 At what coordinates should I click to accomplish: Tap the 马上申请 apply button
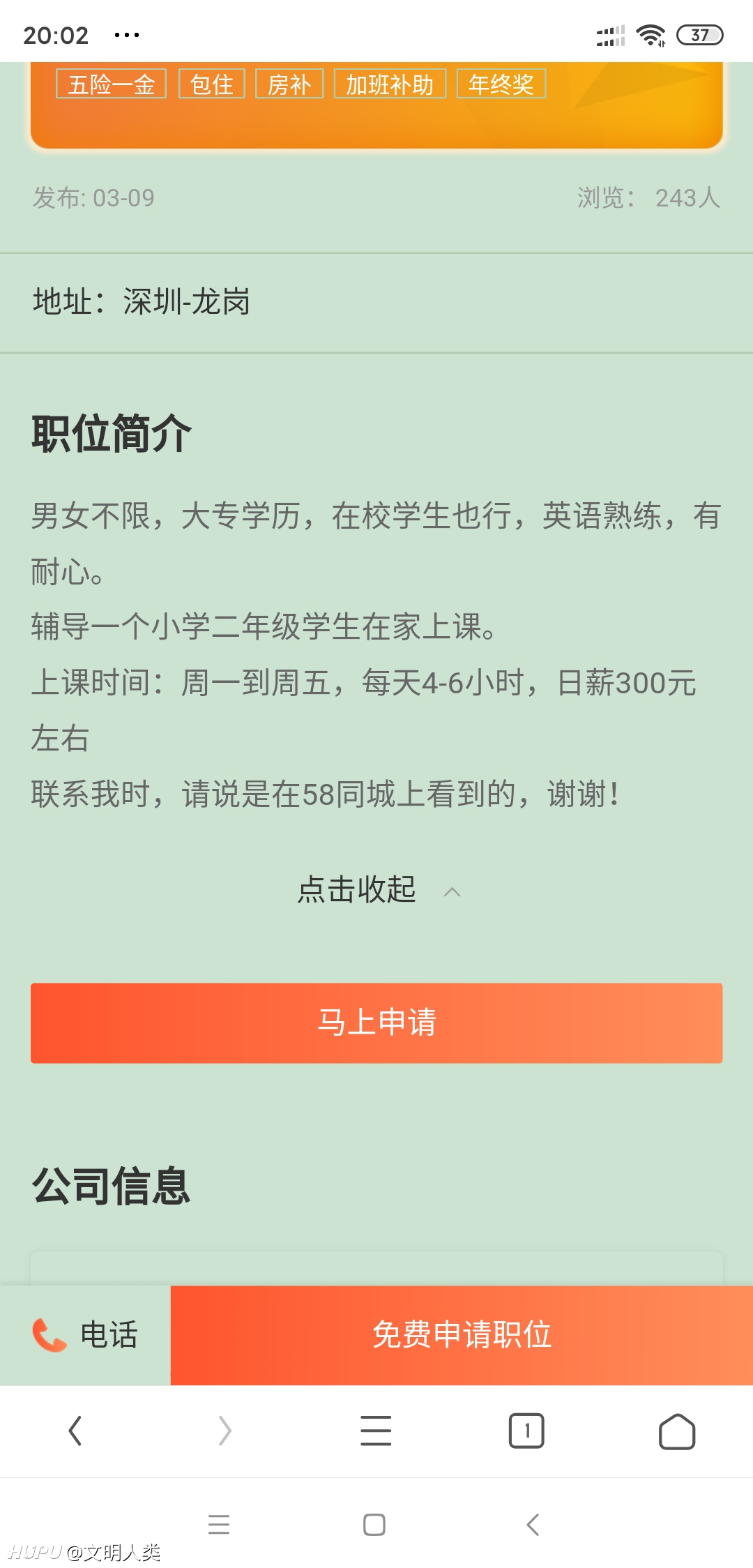pyautogui.click(x=376, y=1023)
